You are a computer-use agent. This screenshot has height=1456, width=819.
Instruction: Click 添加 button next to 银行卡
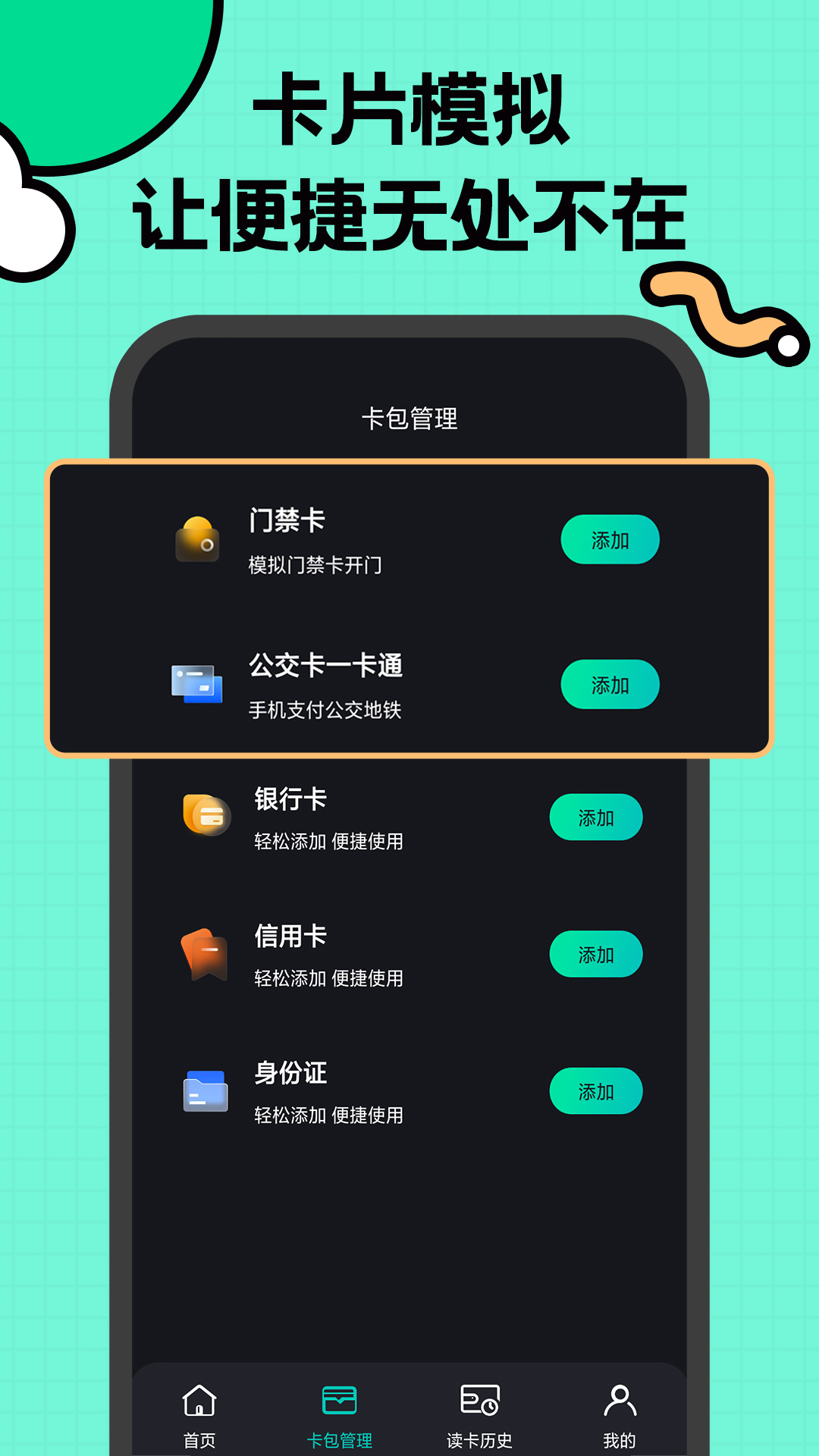tap(597, 817)
